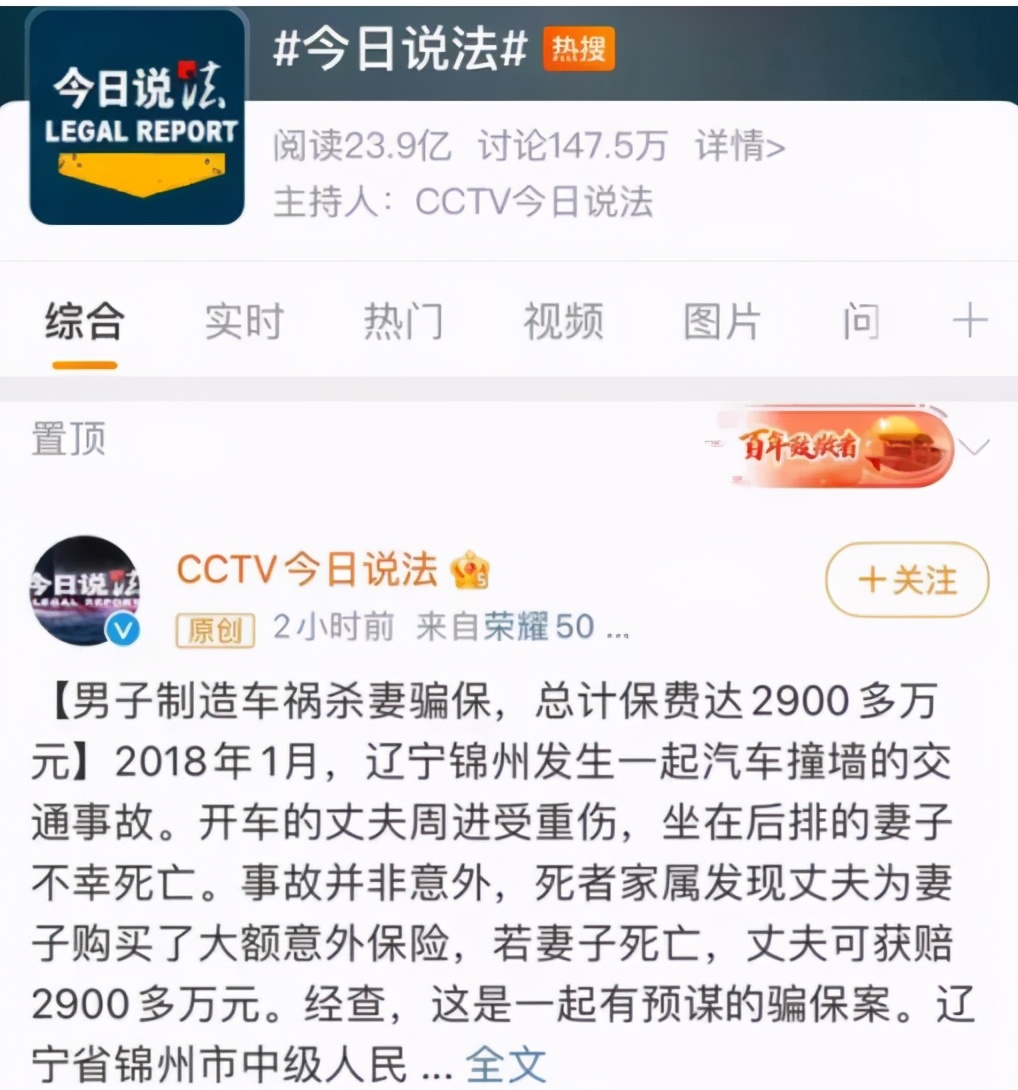Viewport: 1018px width, 1090px height.
Task: Open topic 详情 link
Action: click(x=740, y=148)
